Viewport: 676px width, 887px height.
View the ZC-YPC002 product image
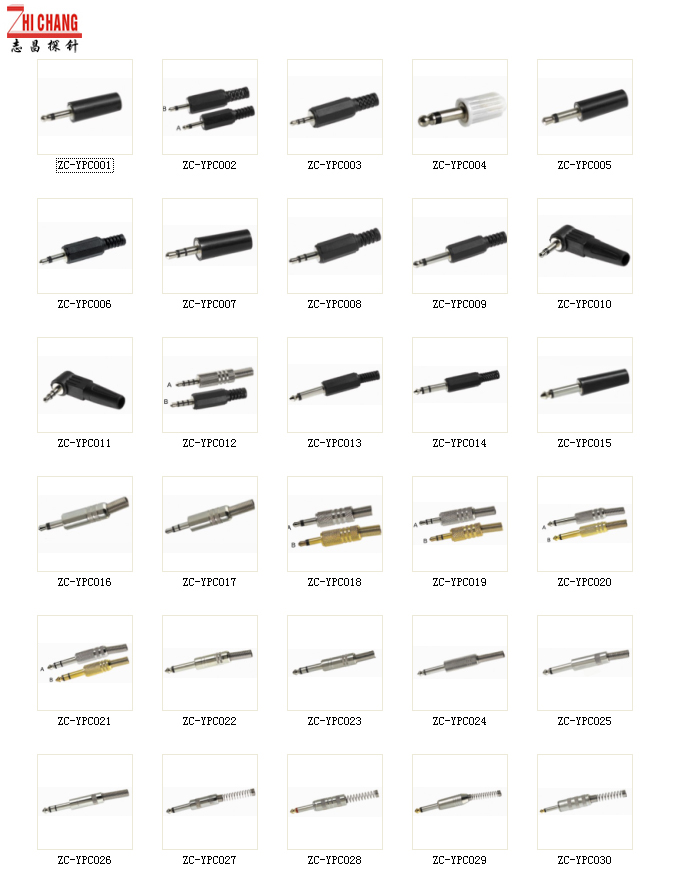(x=210, y=107)
